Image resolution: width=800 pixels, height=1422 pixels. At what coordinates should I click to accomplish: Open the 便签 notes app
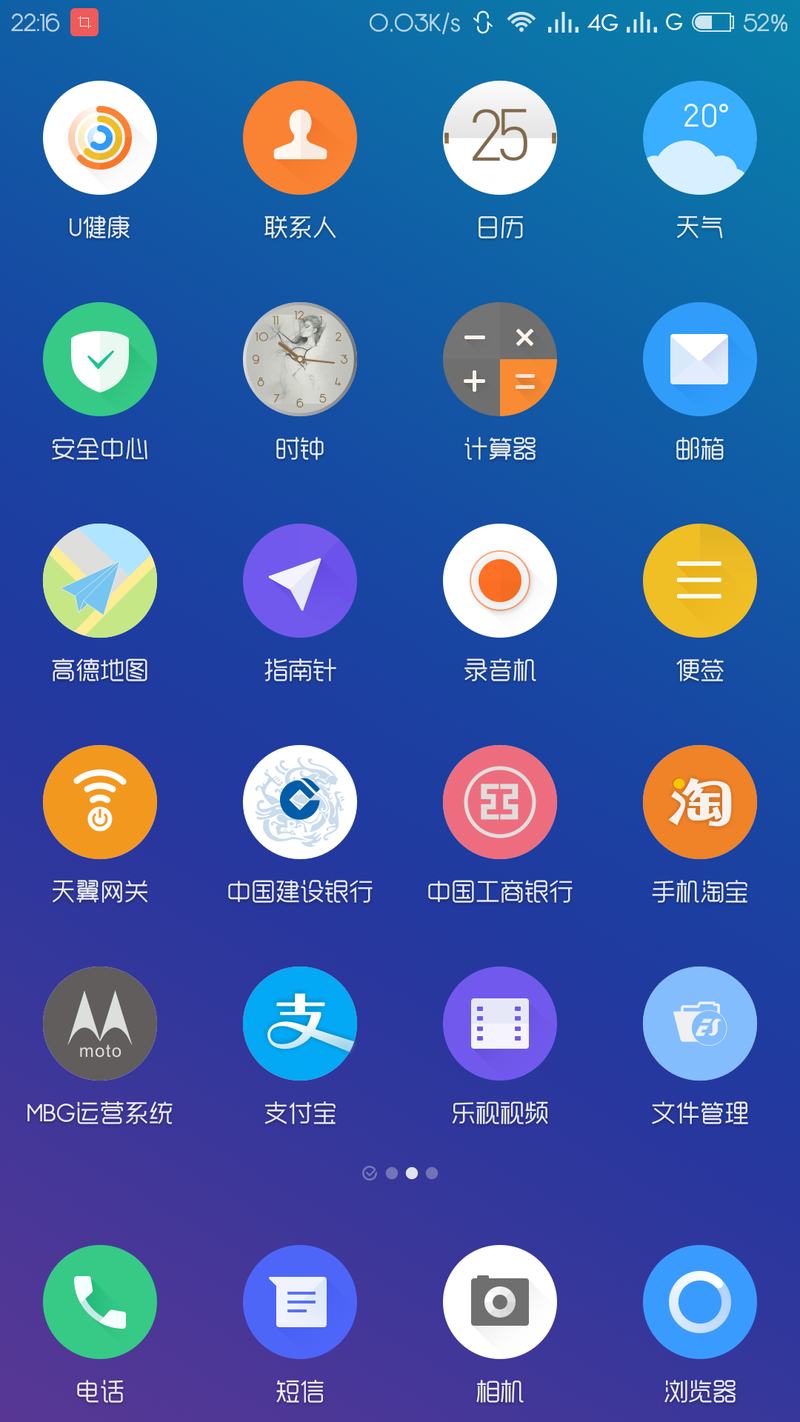[x=700, y=581]
